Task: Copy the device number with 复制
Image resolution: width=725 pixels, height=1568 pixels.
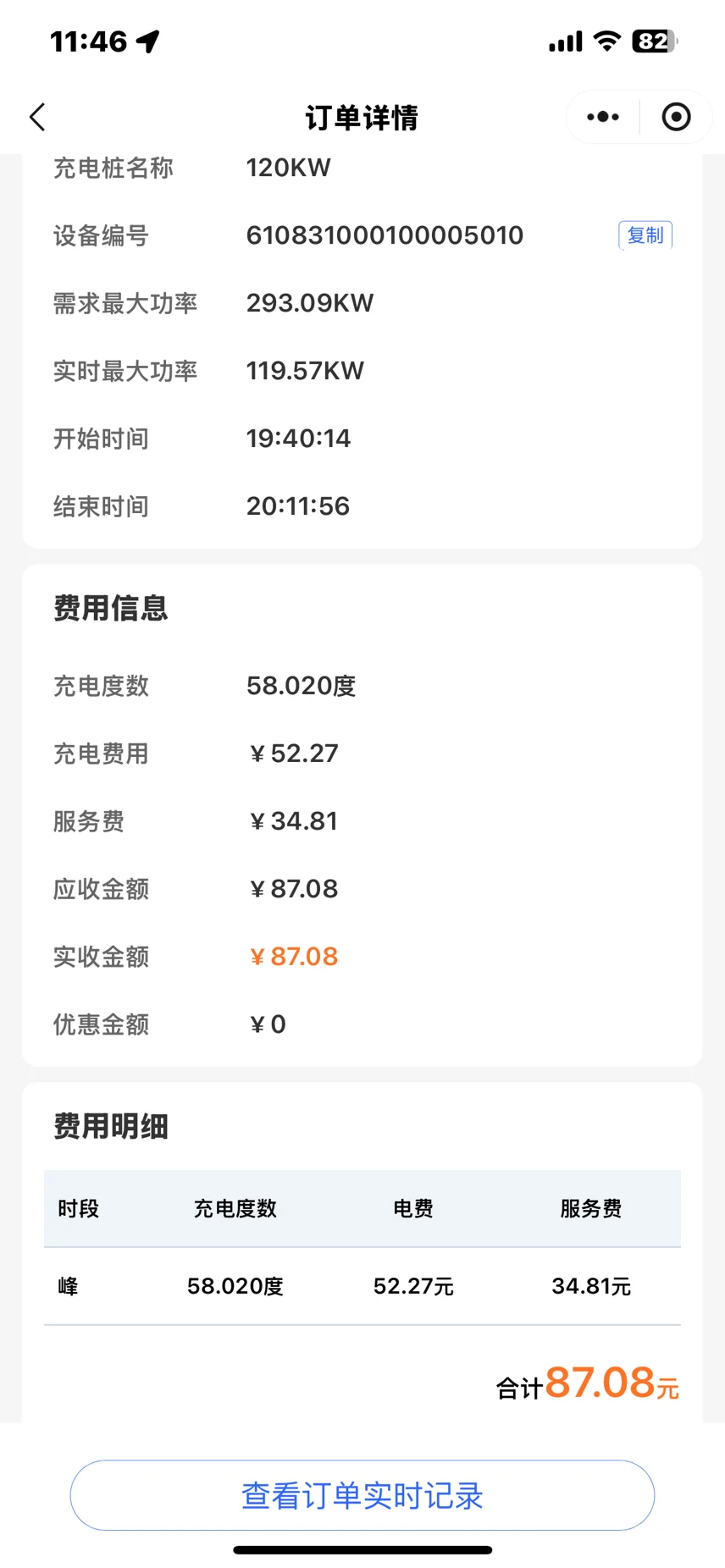Action: [x=645, y=235]
